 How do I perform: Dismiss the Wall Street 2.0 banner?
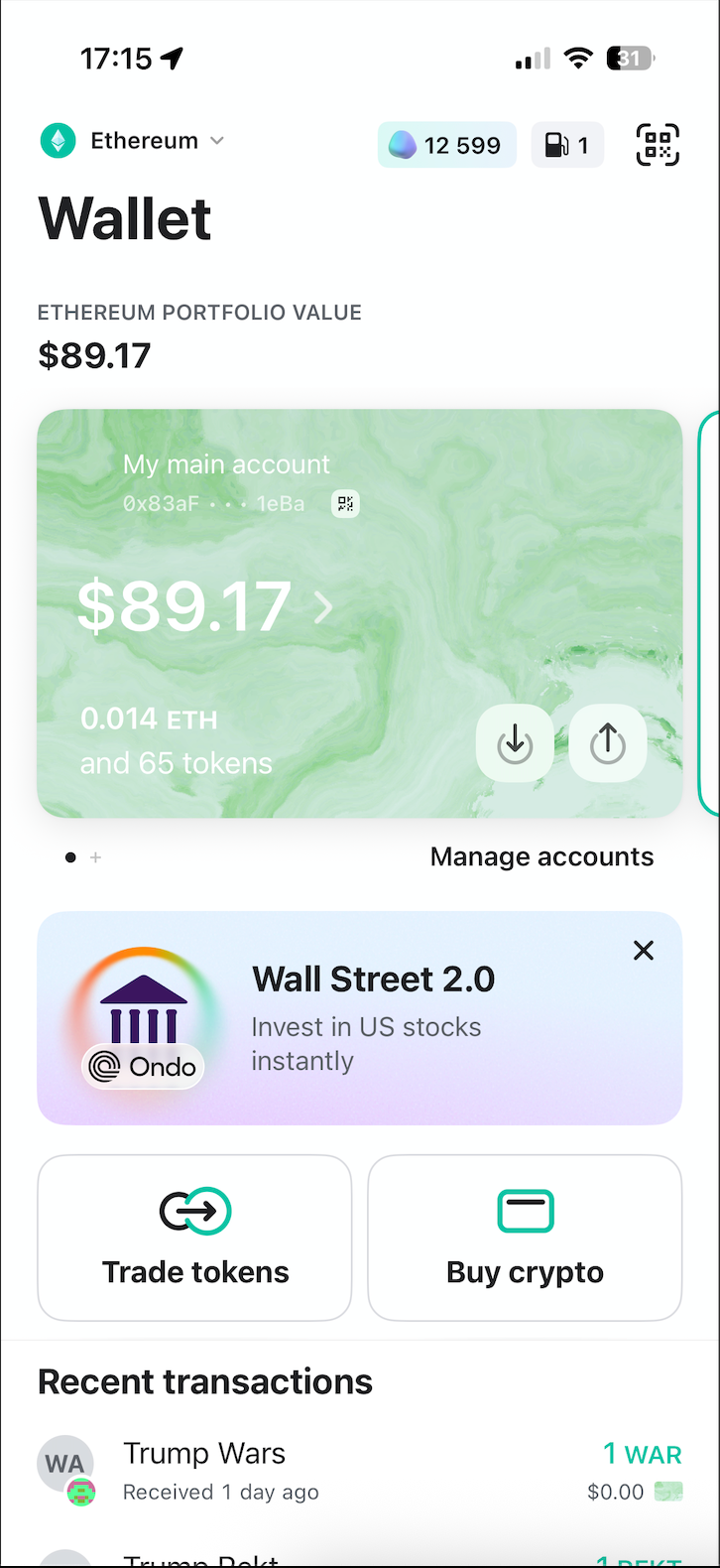point(644,951)
